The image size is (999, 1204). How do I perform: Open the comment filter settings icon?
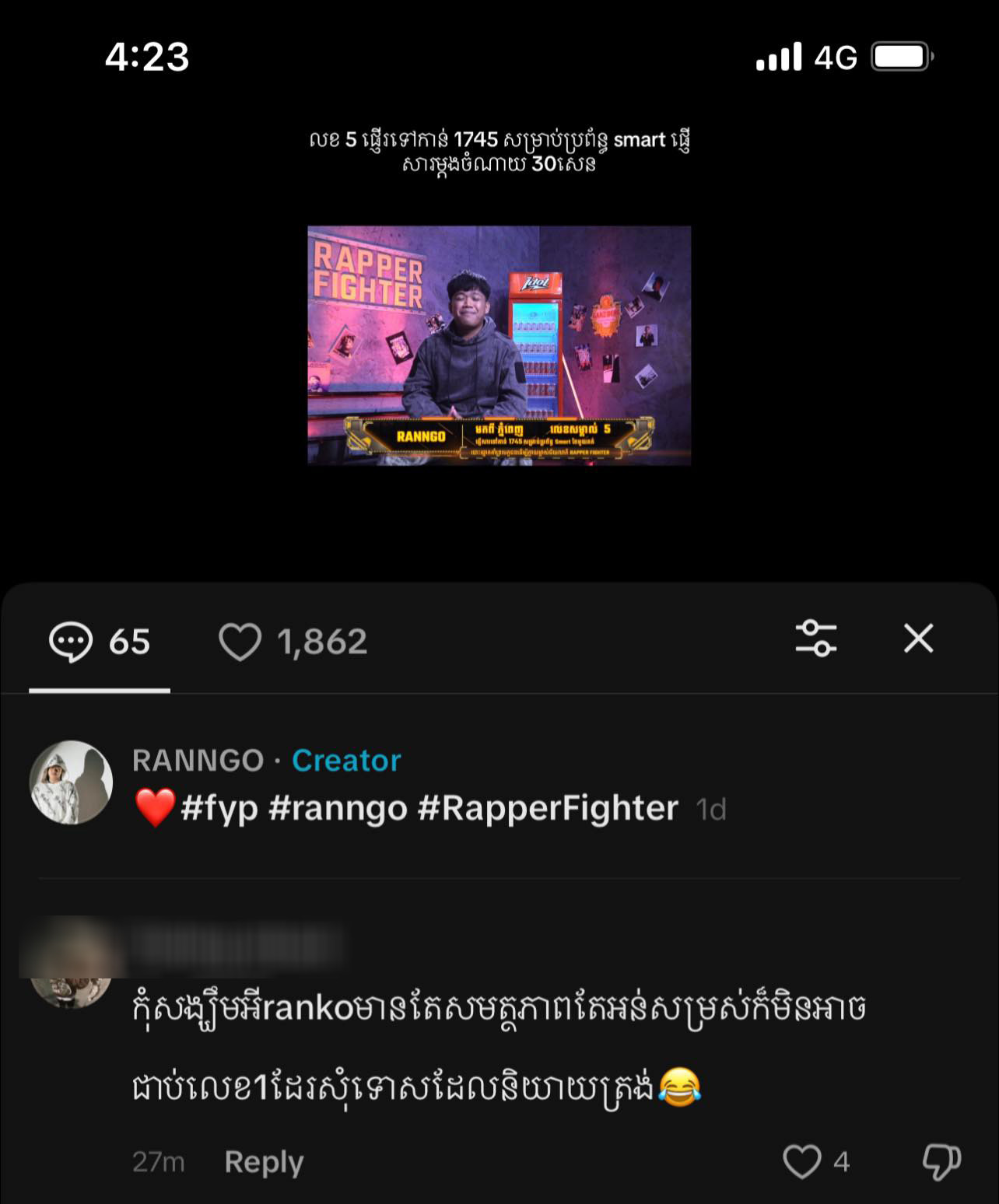pos(815,639)
